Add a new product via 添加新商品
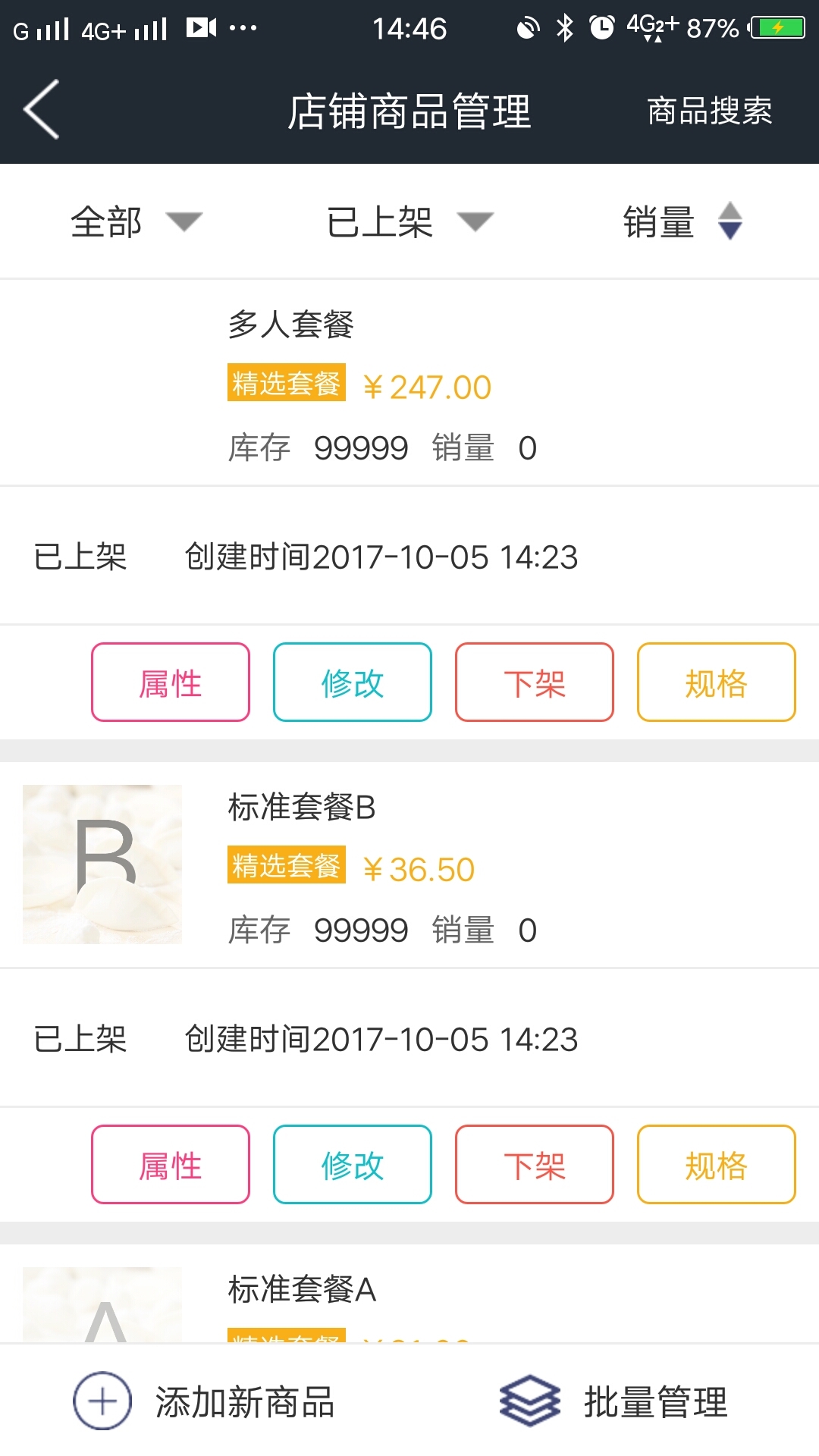Screen dimensions: 819x1456 click(205, 1401)
